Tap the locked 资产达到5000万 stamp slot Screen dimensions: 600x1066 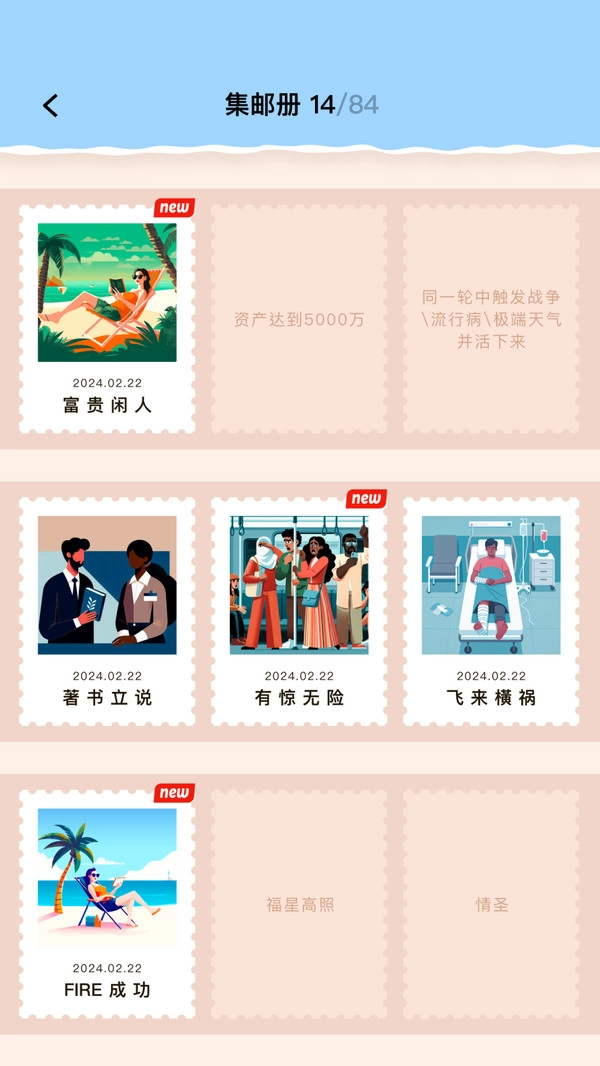[299, 319]
